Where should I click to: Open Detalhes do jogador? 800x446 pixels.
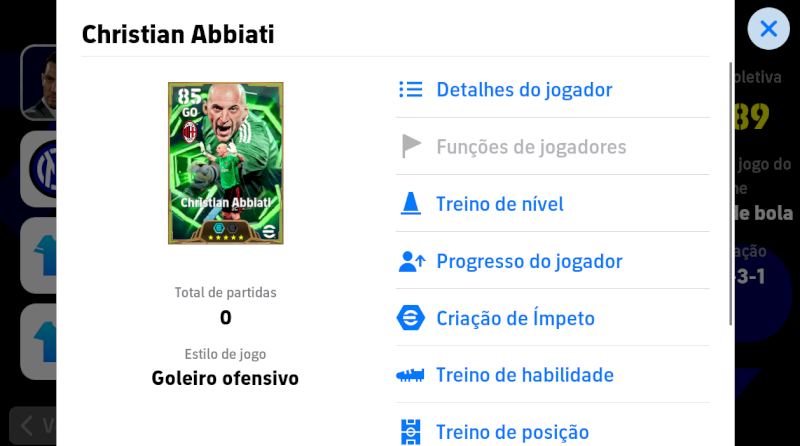[523, 90]
